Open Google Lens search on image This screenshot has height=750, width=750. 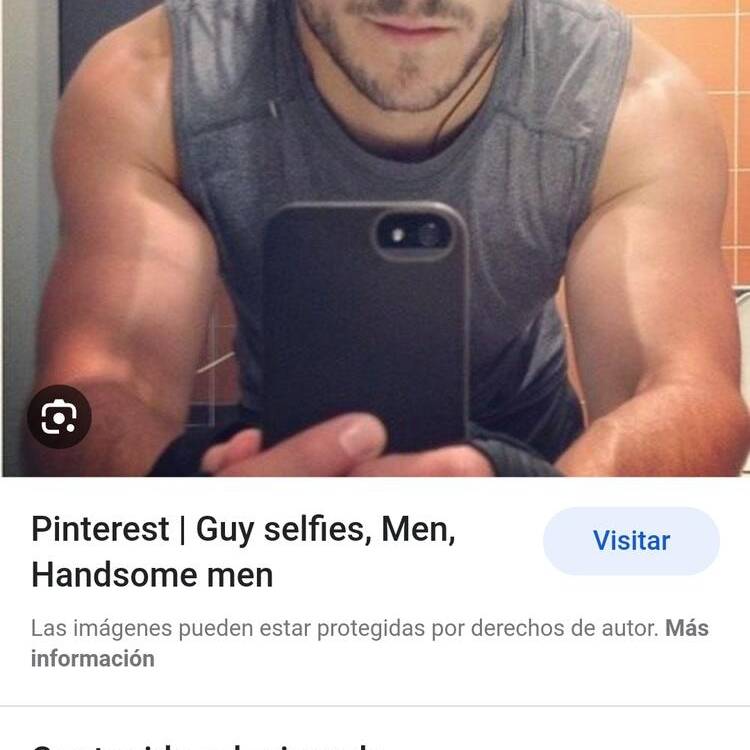coord(58,416)
